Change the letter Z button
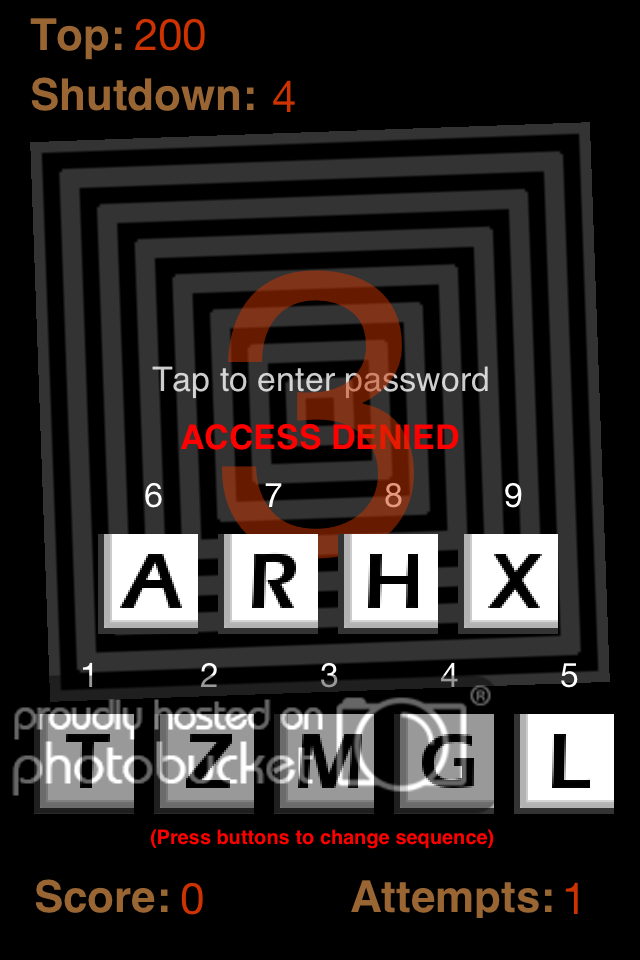Screen dimensions: 640x960 207,763
